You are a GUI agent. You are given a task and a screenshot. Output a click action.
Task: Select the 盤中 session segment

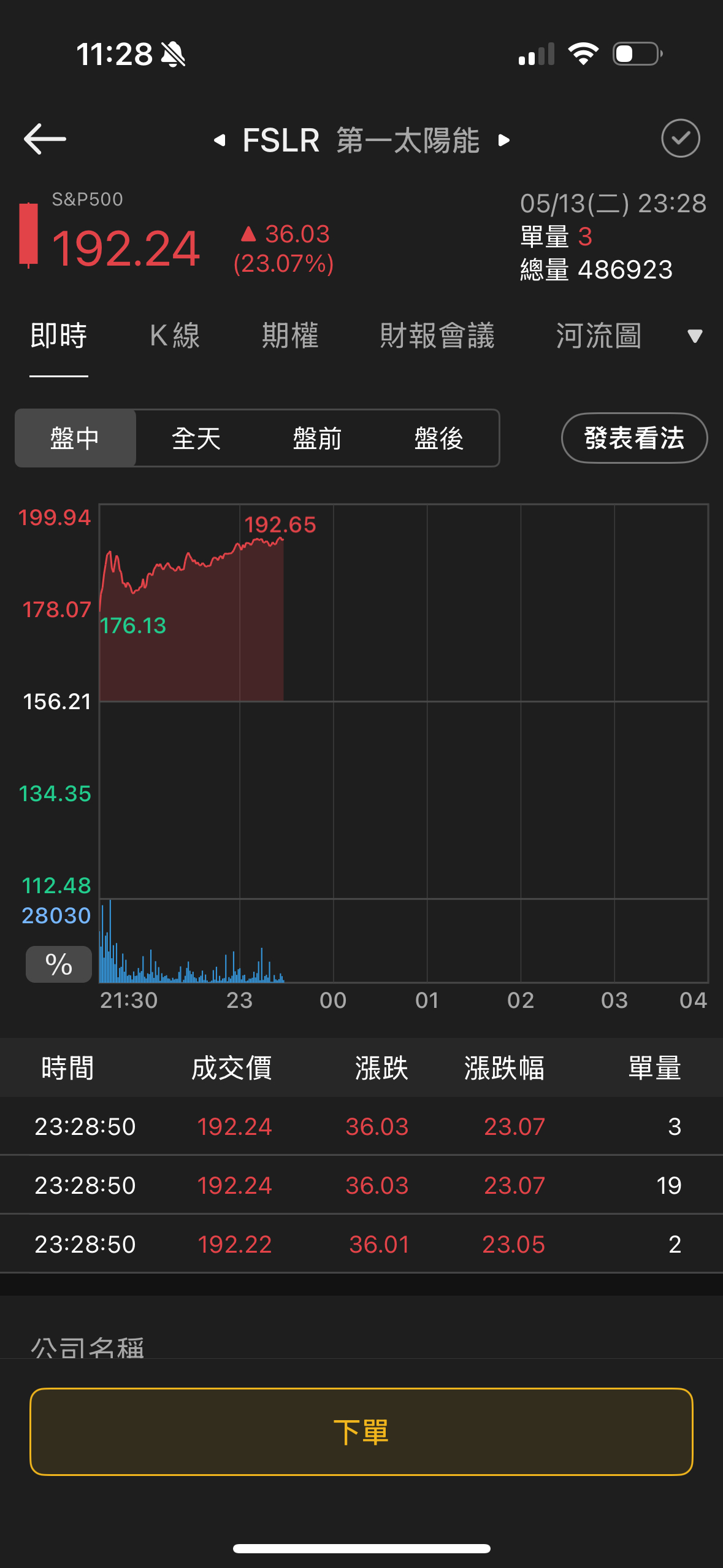tap(75, 438)
